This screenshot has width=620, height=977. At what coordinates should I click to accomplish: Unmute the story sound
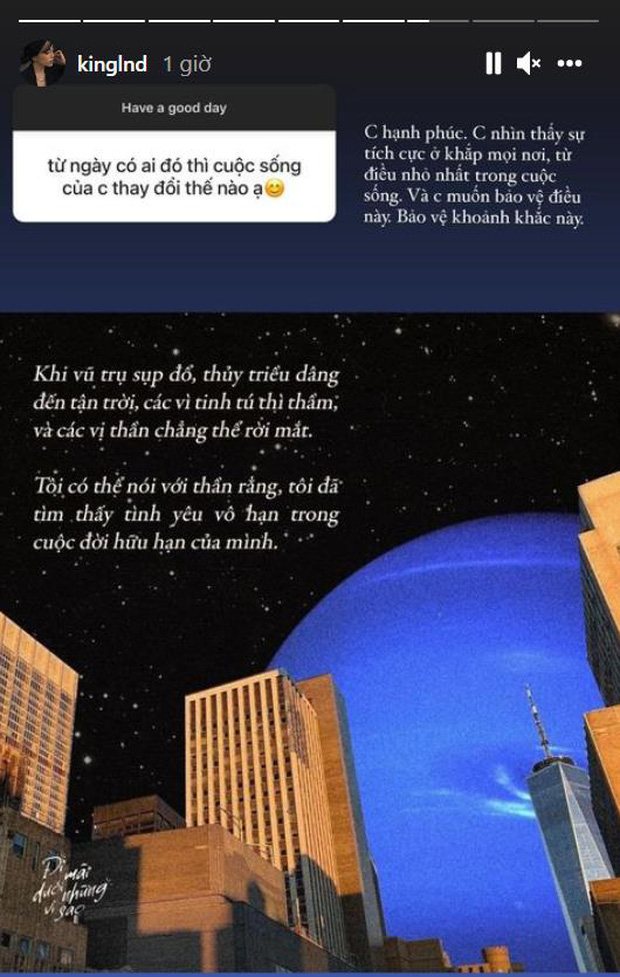528,64
